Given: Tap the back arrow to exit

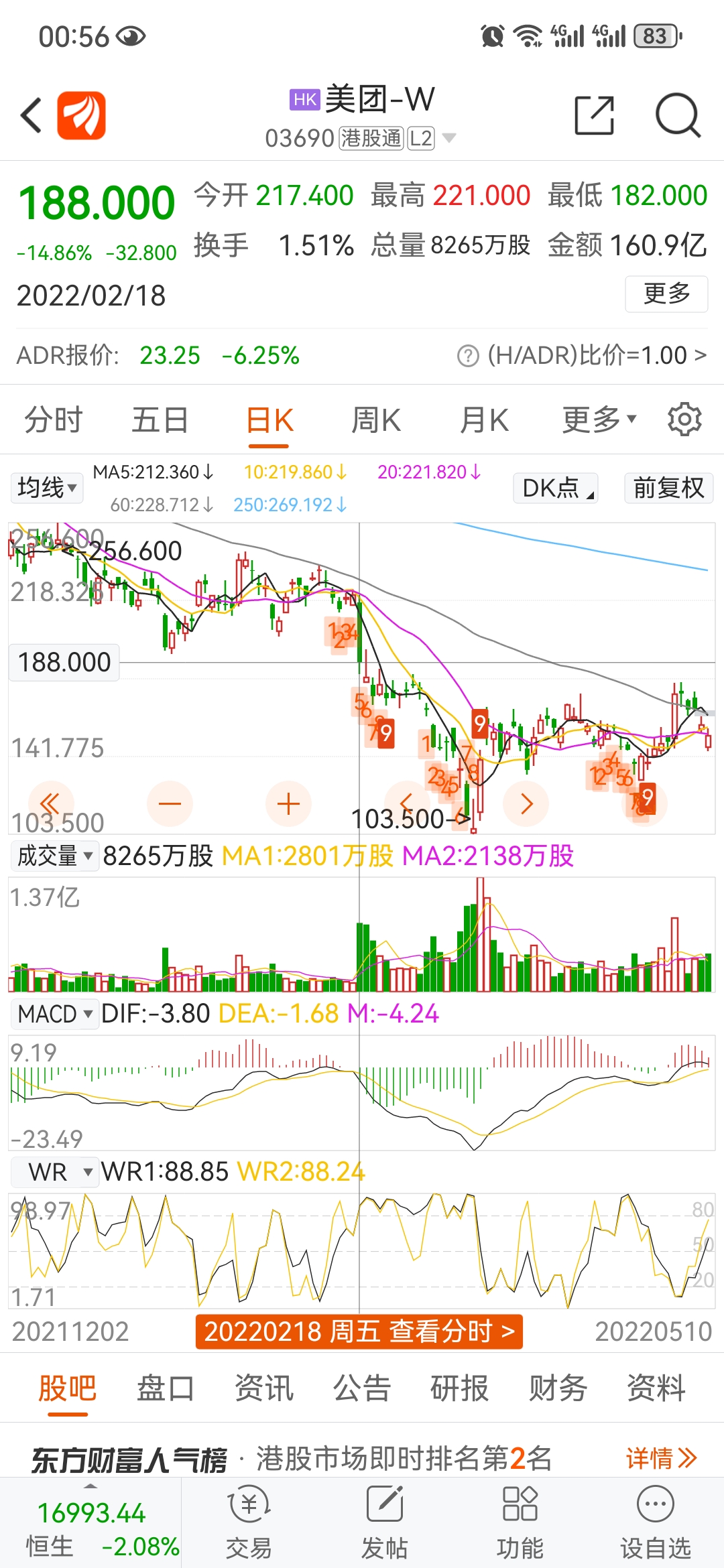Looking at the screenshot, I should coord(29,115).
